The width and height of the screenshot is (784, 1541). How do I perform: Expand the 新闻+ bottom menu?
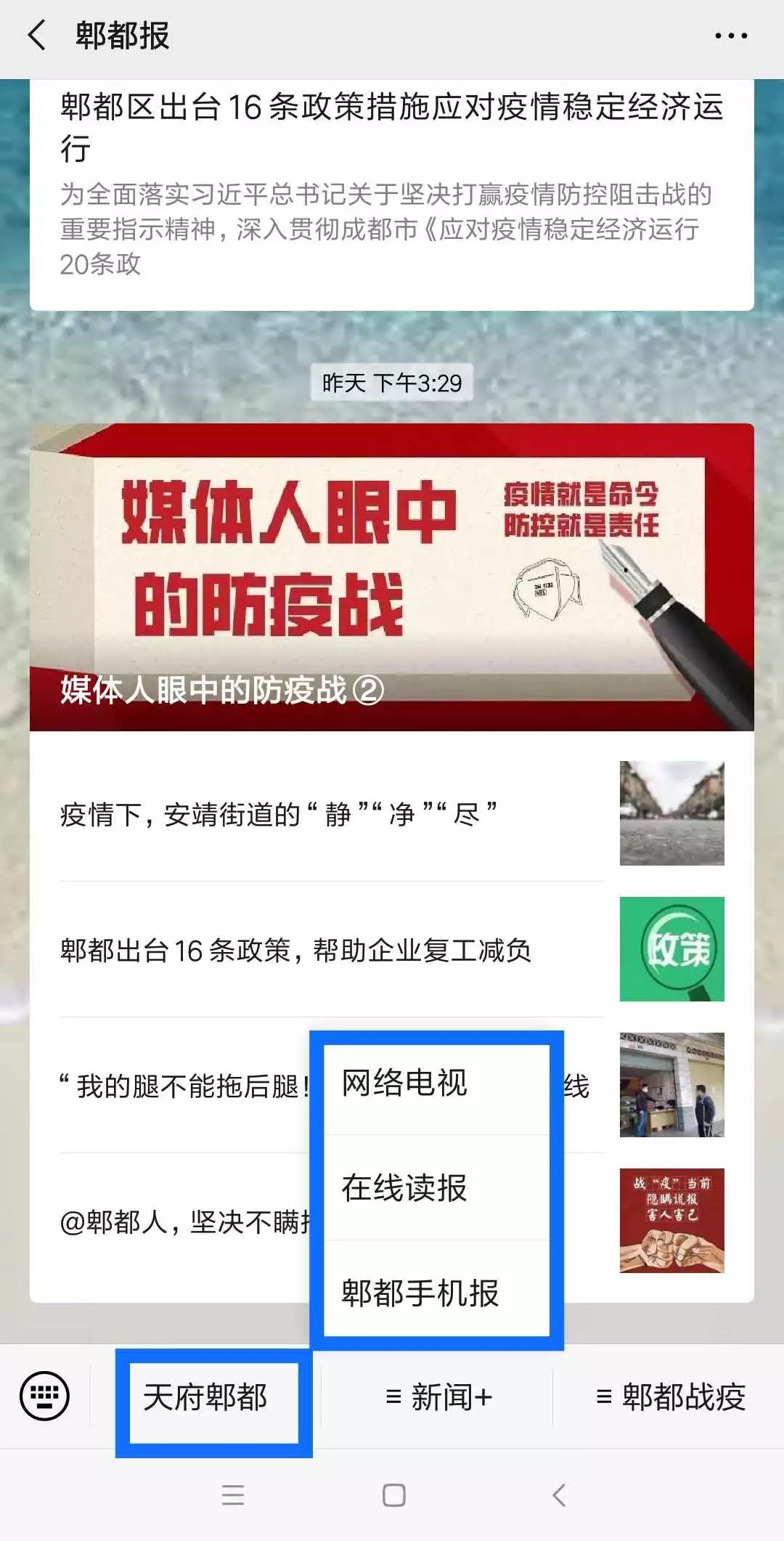(438, 1397)
